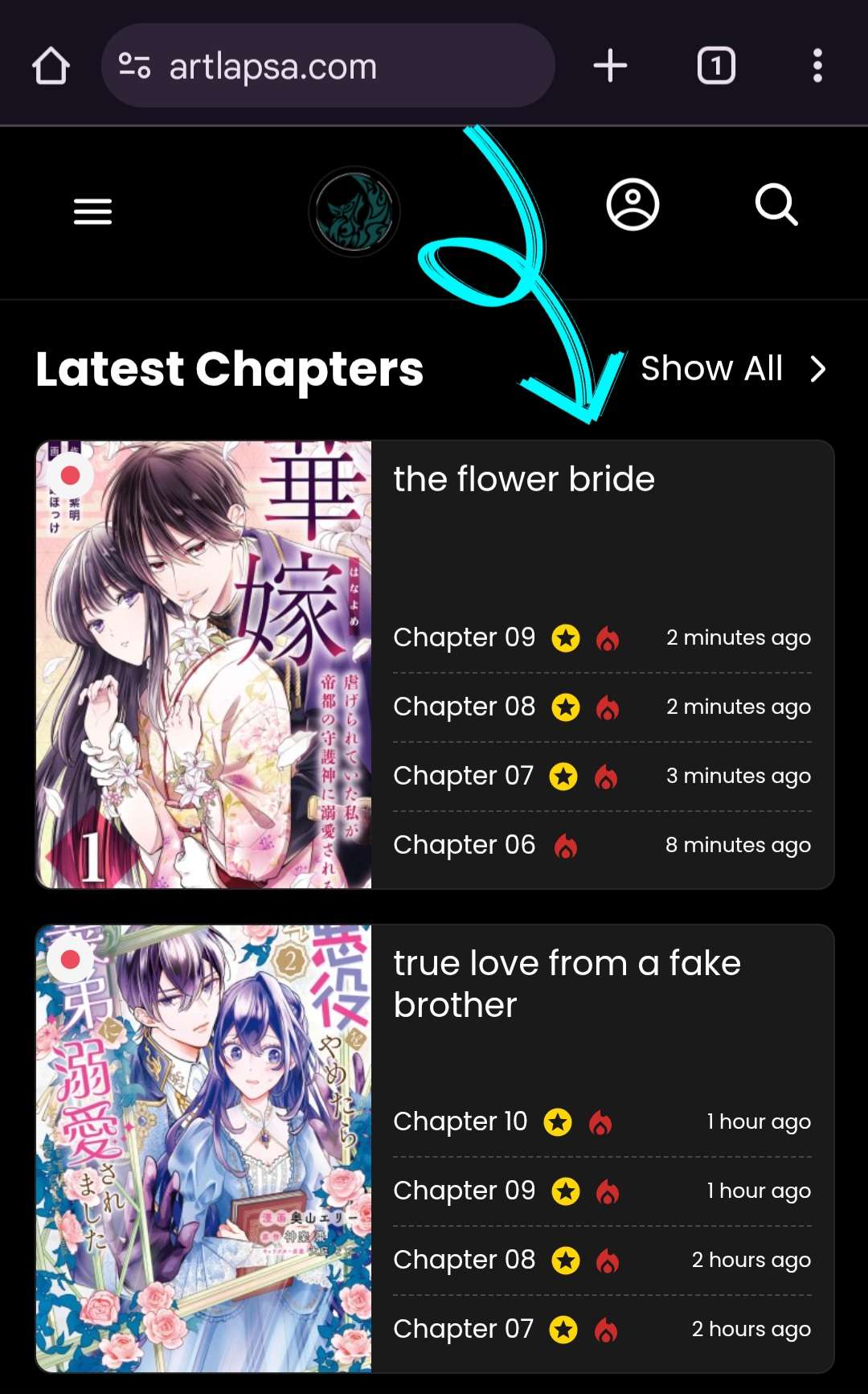Open the user account icon
This screenshot has width=868, height=1394.
pyautogui.click(x=633, y=205)
